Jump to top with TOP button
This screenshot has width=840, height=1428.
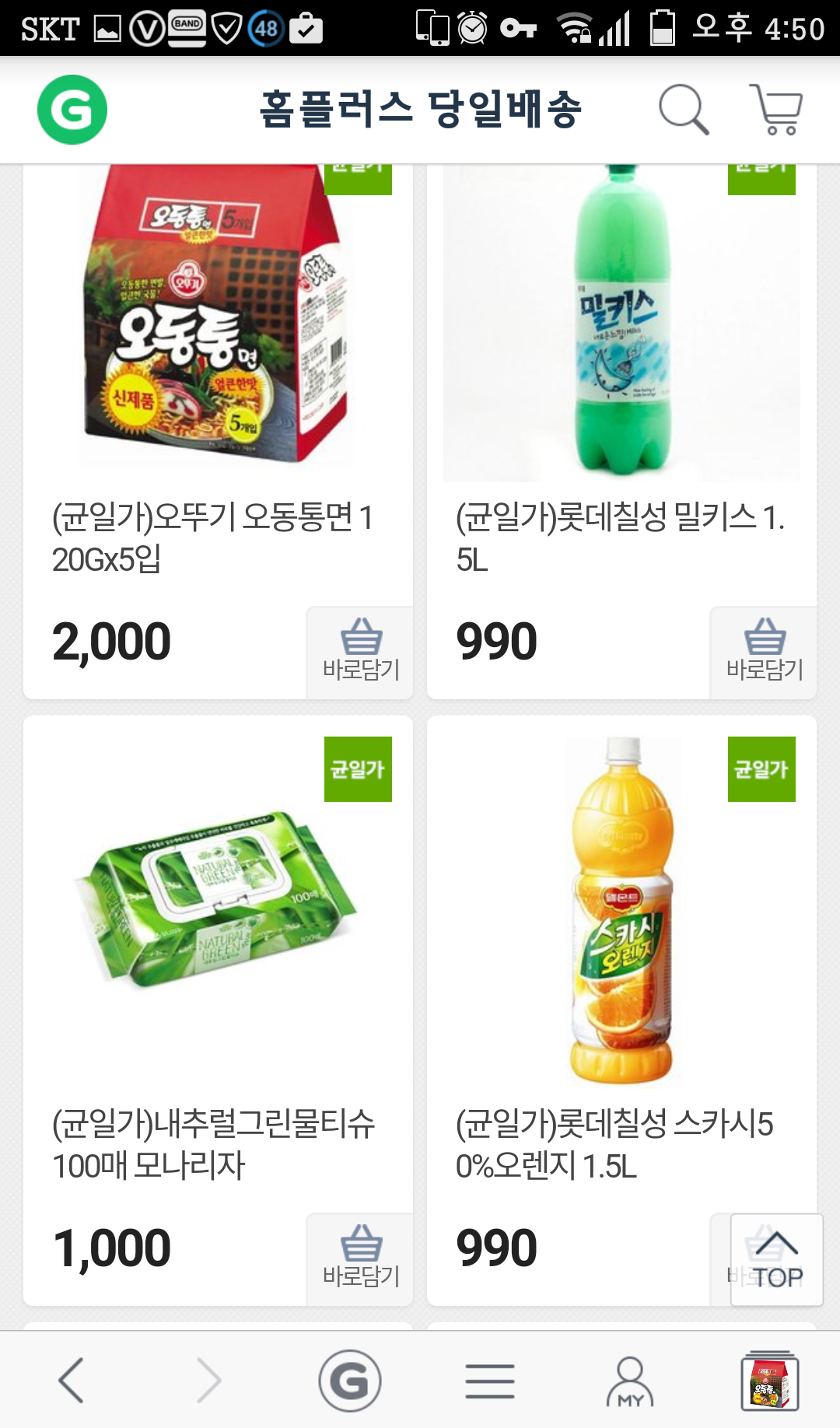click(x=777, y=1260)
